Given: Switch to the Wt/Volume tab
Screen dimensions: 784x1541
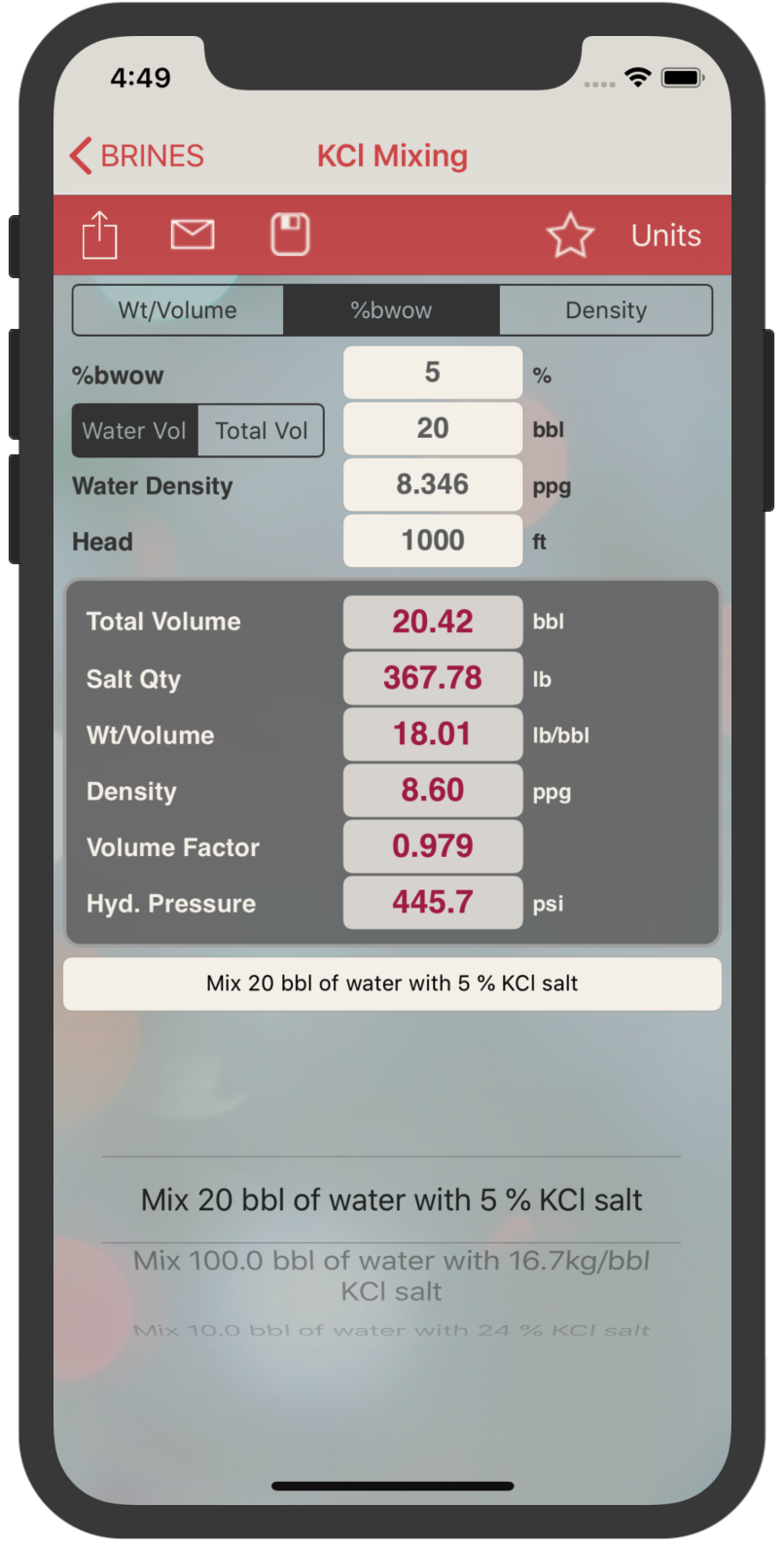Looking at the screenshot, I should 178,310.
